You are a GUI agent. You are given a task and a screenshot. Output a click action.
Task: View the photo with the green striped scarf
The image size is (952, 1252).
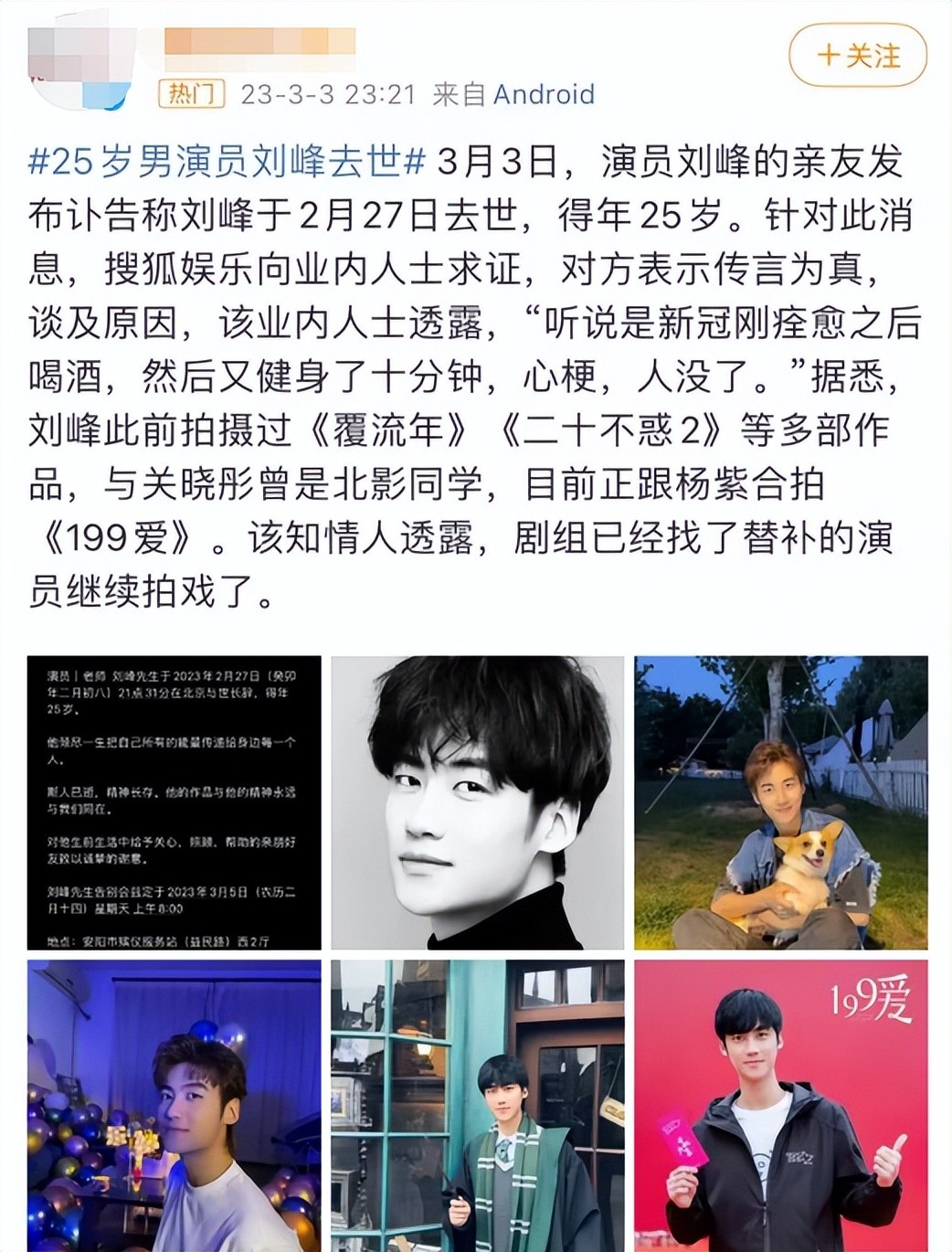[x=477, y=1106]
